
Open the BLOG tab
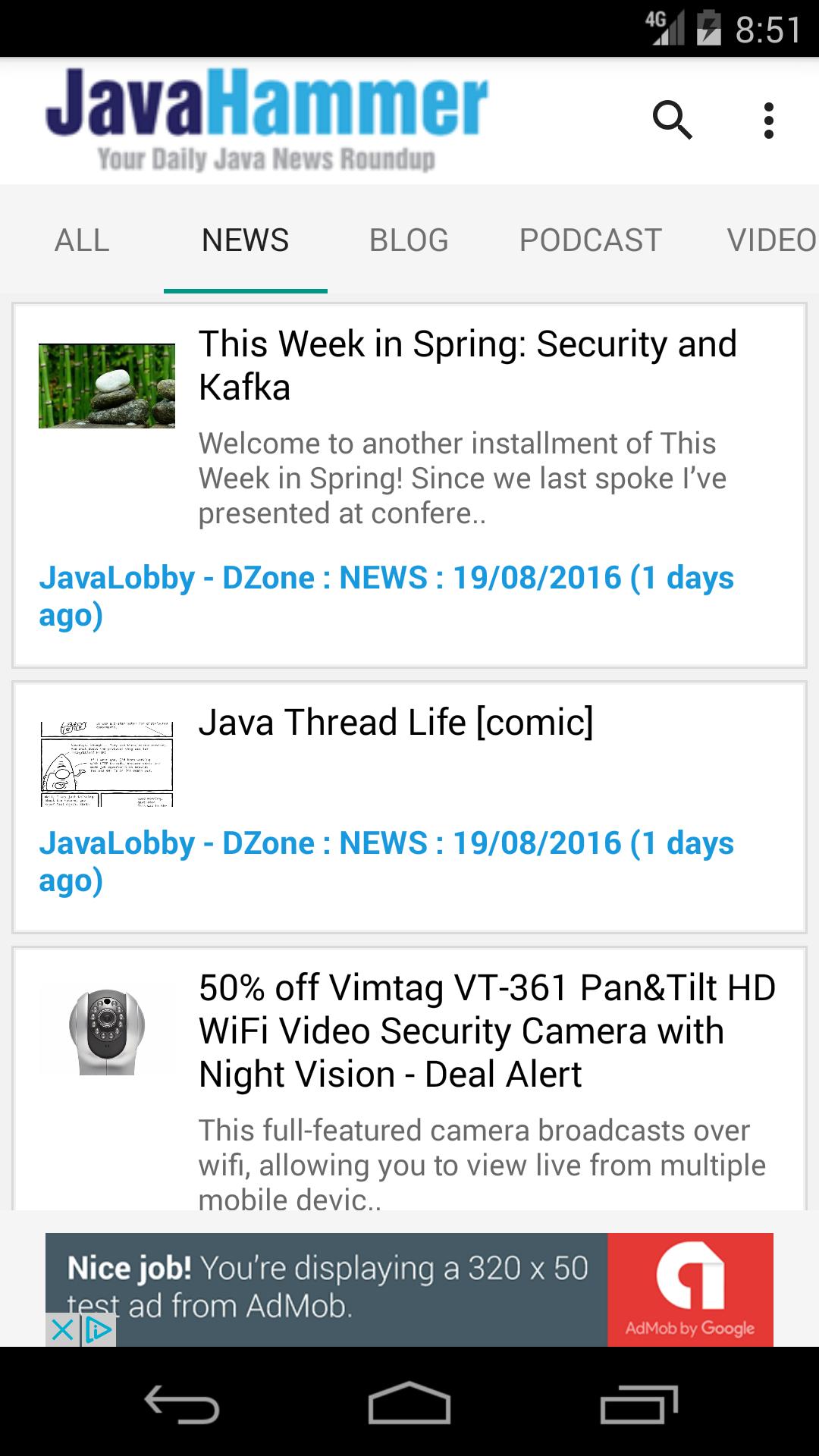pos(409,239)
